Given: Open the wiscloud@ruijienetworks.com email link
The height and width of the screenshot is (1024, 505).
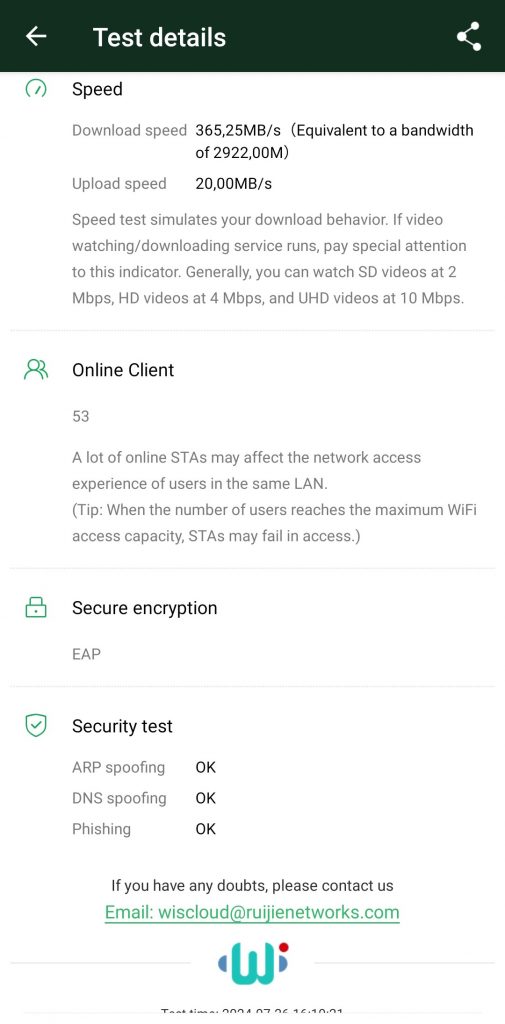Looking at the screenshot, I should [x=252, y=912].
